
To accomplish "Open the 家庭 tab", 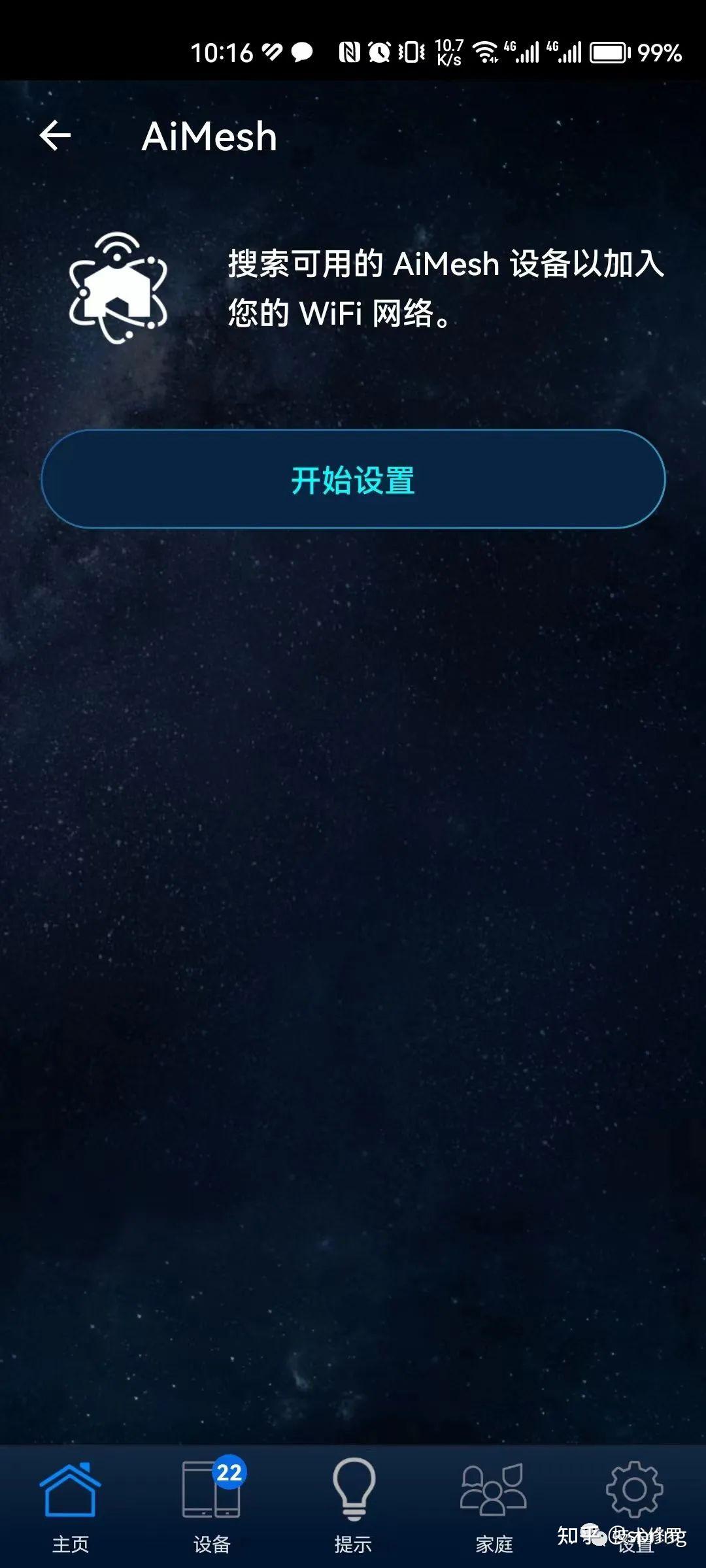I will pyautogui.click(x=494, y=1506).
